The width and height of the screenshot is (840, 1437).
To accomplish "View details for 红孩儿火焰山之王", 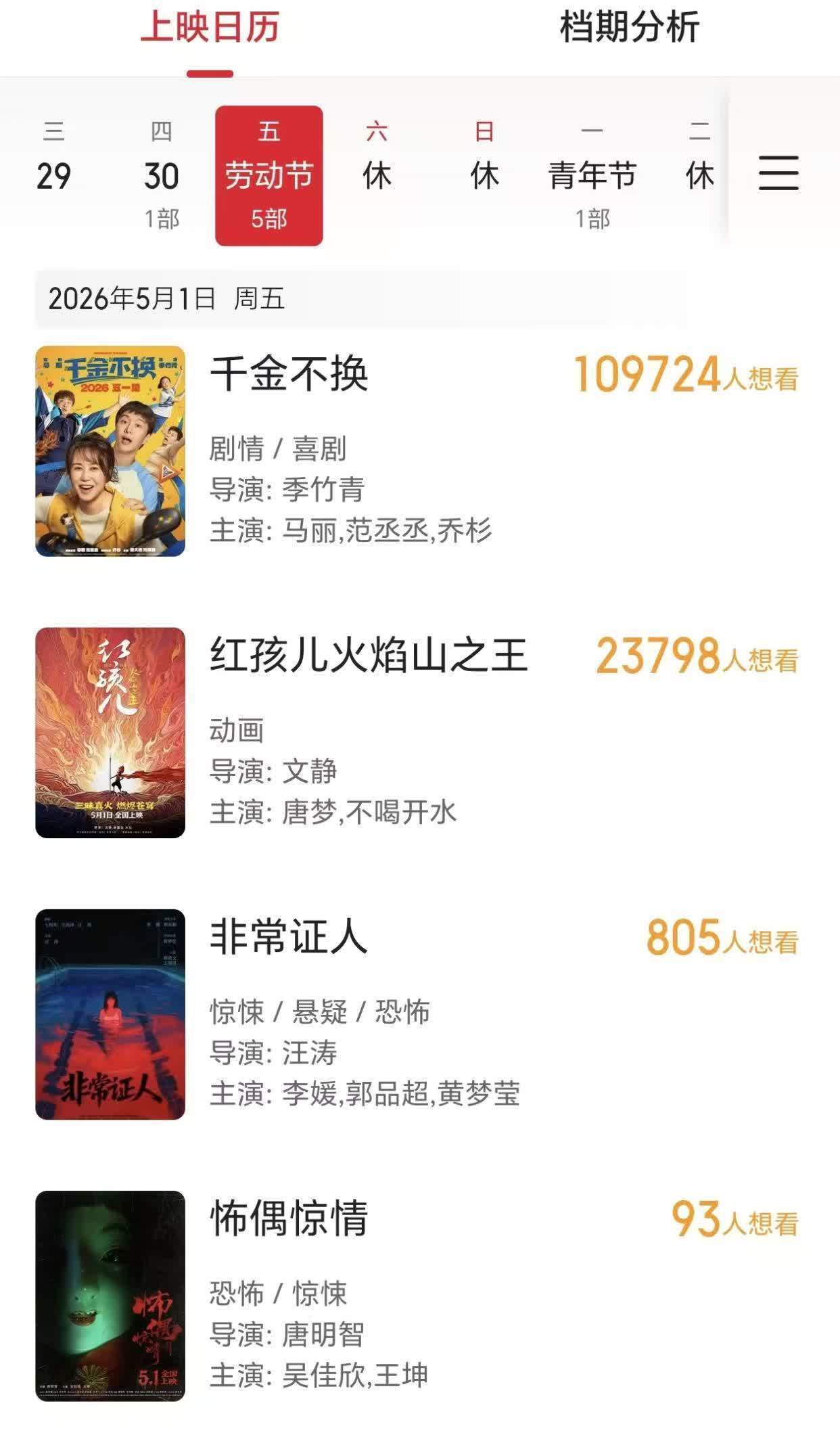I will (369, 656).
